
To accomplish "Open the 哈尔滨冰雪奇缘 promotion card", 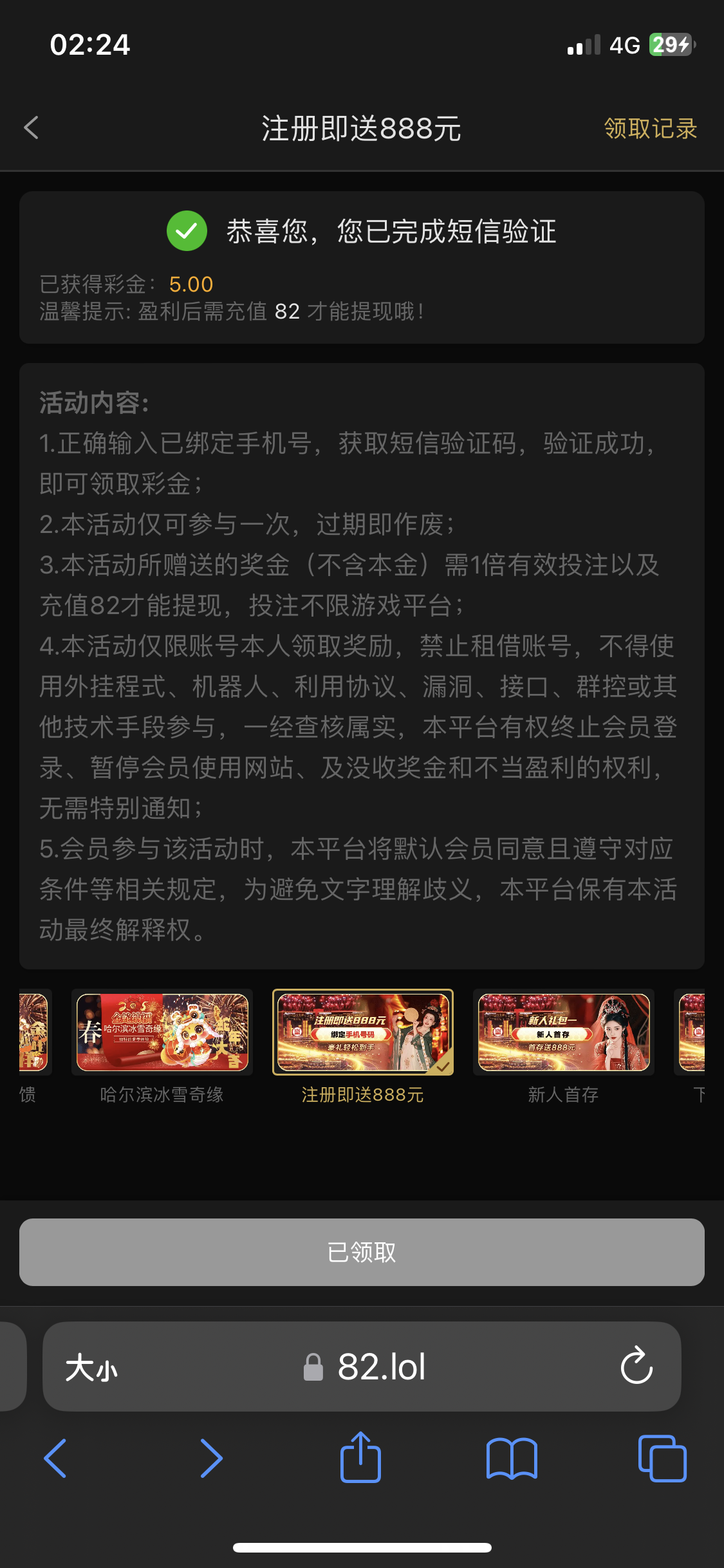I will (x=162, y=1032).
